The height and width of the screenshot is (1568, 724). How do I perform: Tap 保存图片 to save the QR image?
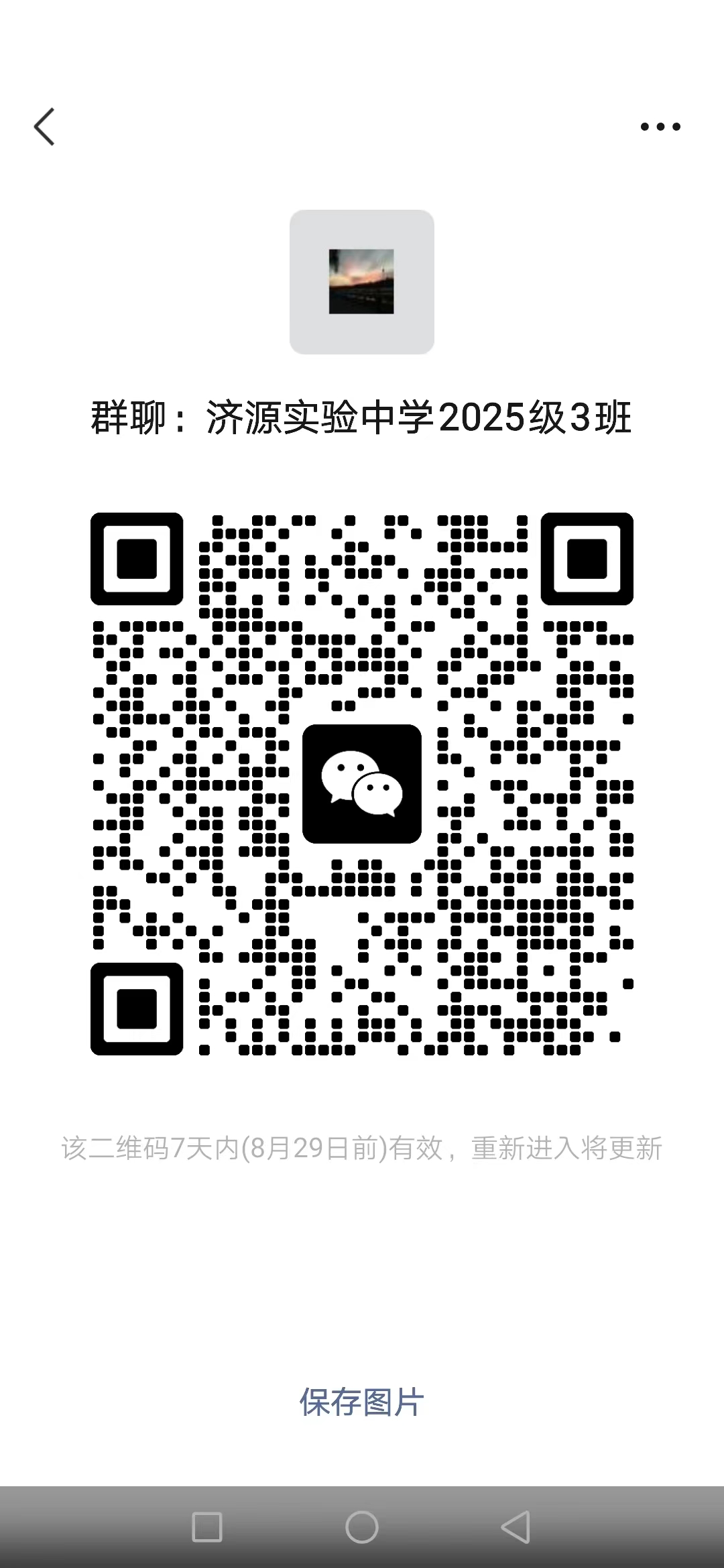point(361,1402)
